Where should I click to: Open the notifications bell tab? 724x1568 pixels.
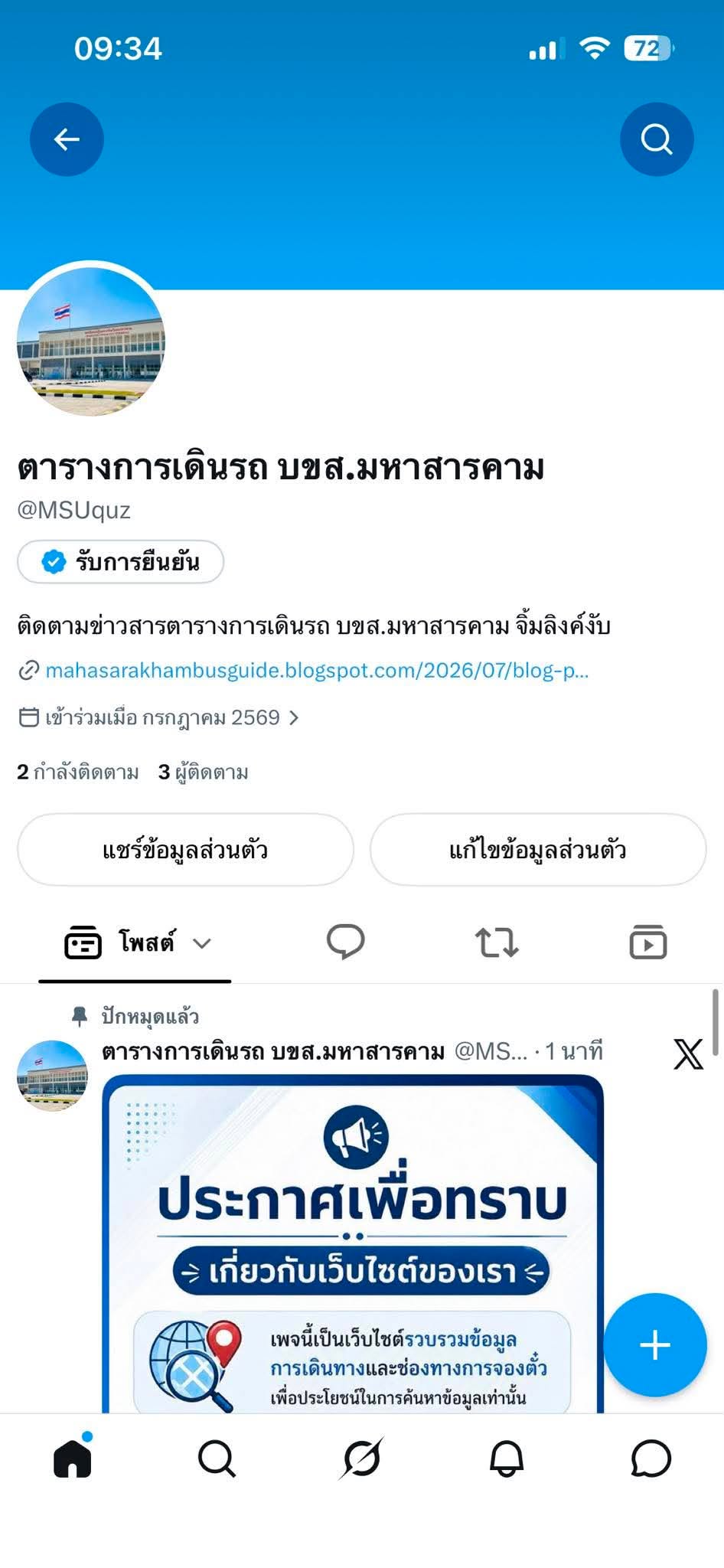click(507, 1459)
